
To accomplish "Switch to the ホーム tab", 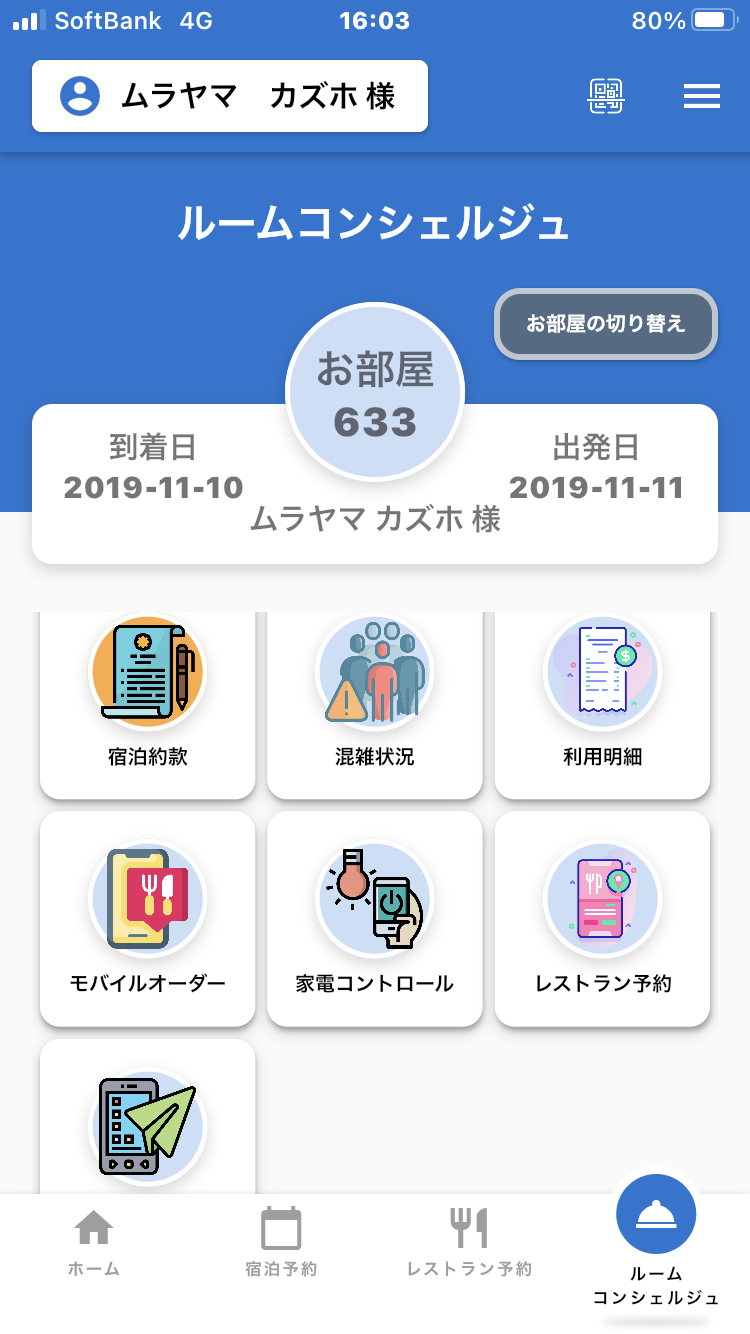I will pyautogui.click(x=94, y=1243).
